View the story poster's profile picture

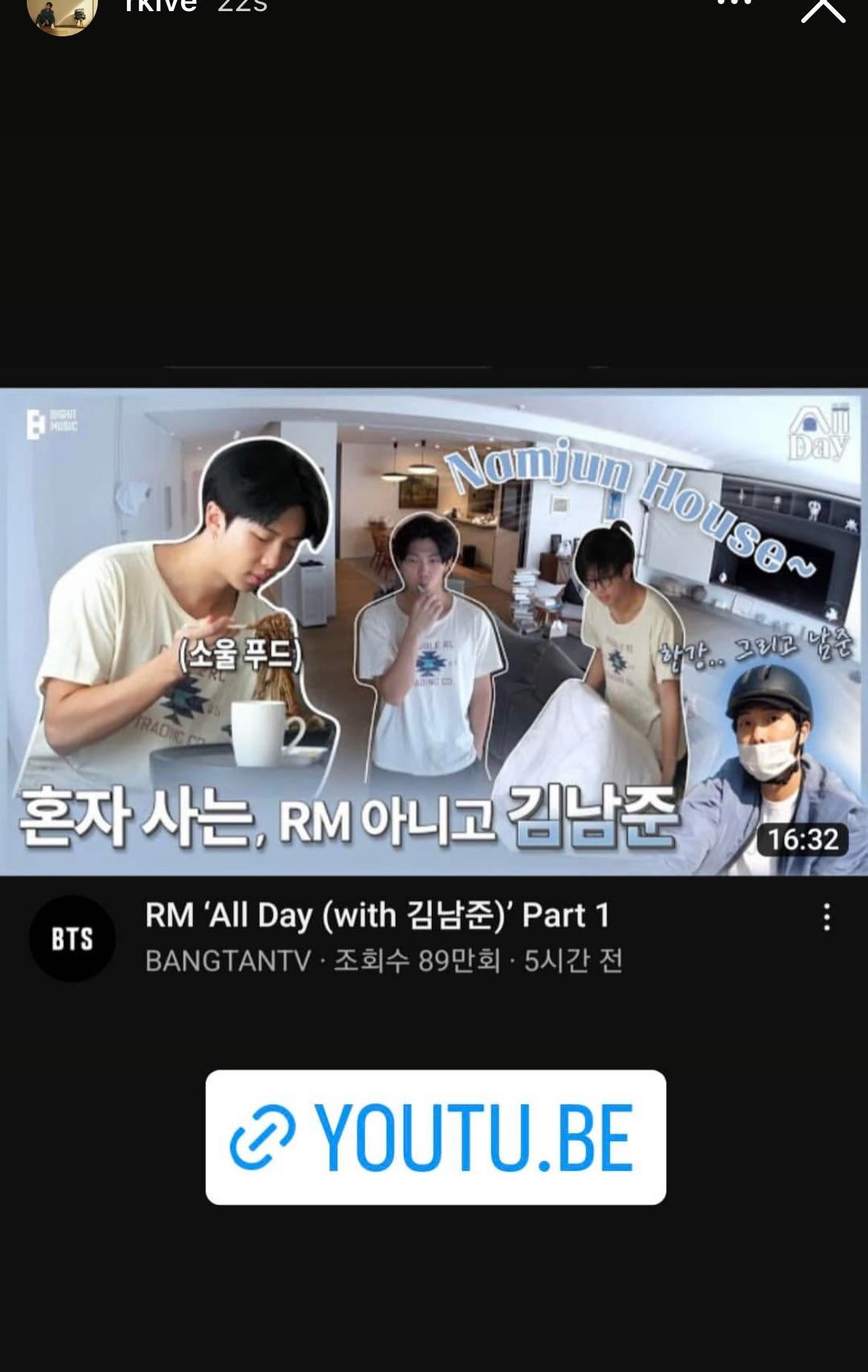62,13
